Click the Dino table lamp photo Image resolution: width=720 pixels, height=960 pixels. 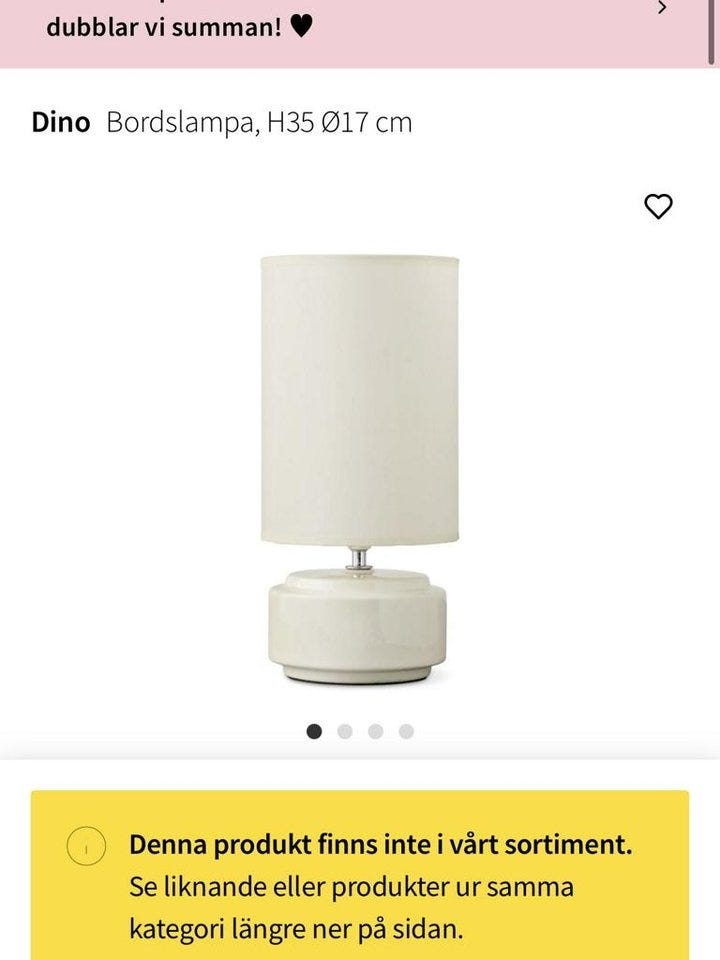coord(358,460)
